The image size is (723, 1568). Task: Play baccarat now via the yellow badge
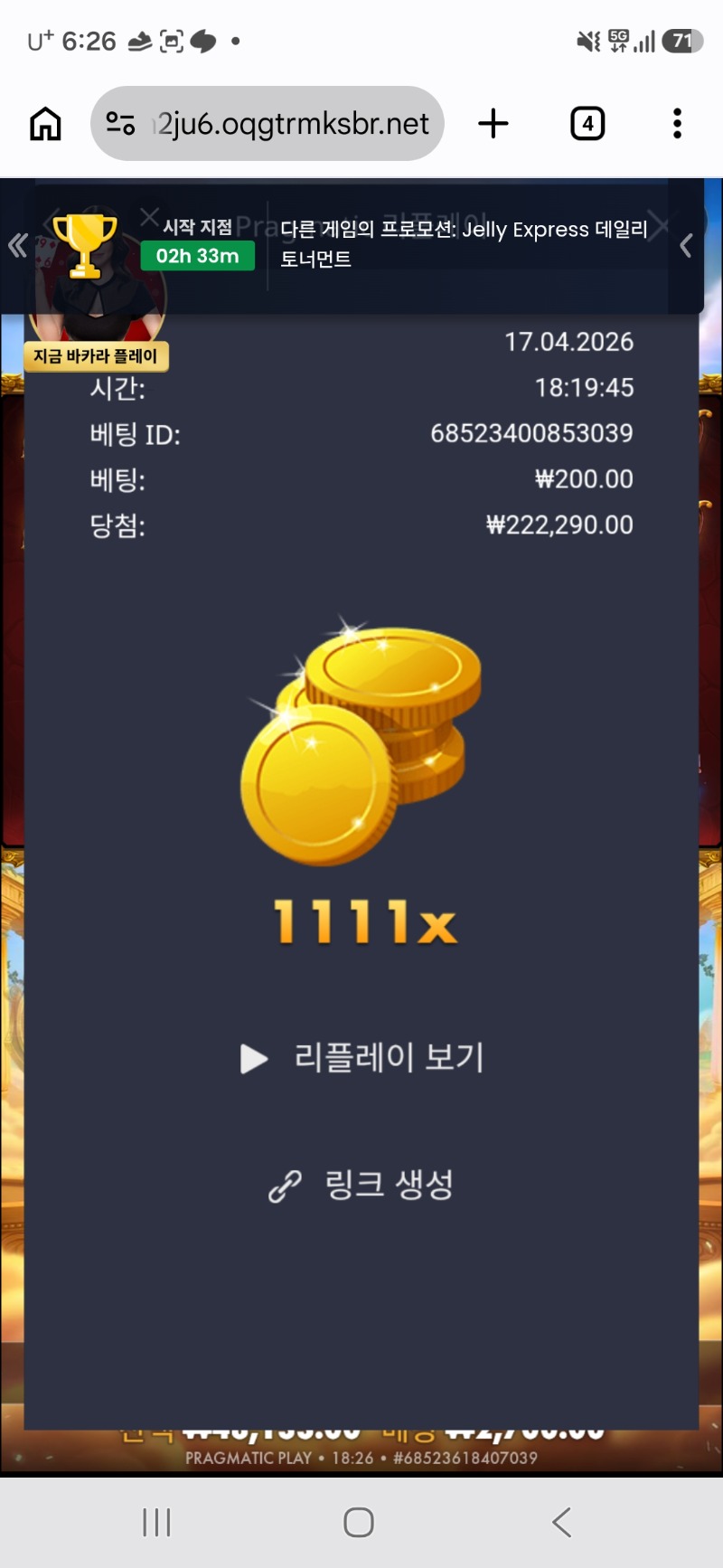[x=96, y=356]
